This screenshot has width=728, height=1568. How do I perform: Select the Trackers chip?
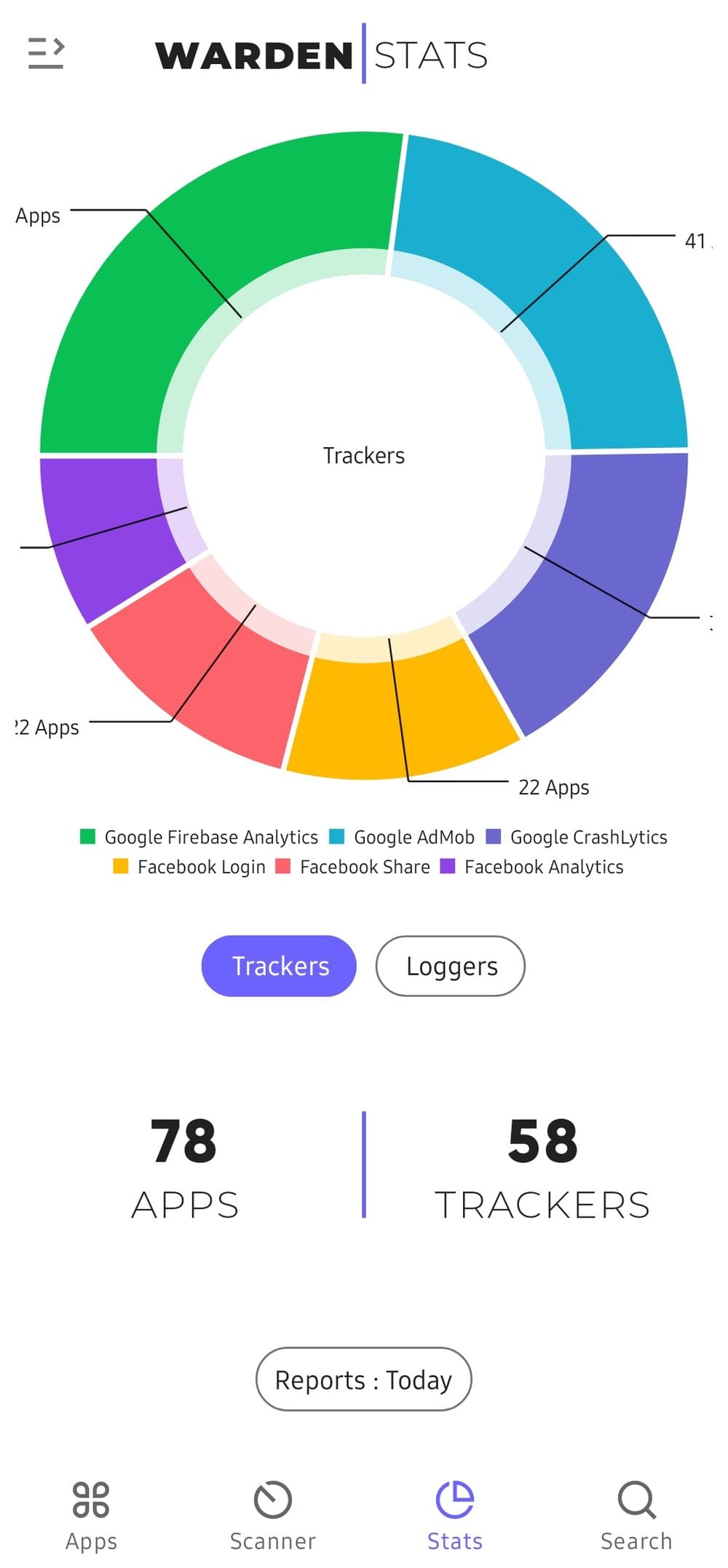coord(279,966)
